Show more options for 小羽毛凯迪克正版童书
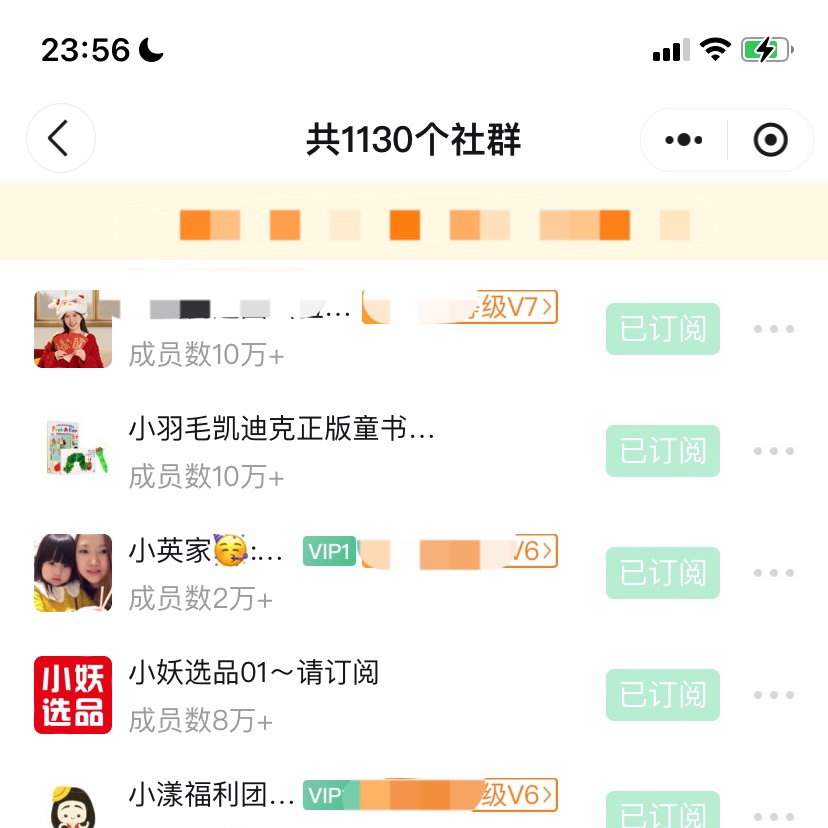 773,451
